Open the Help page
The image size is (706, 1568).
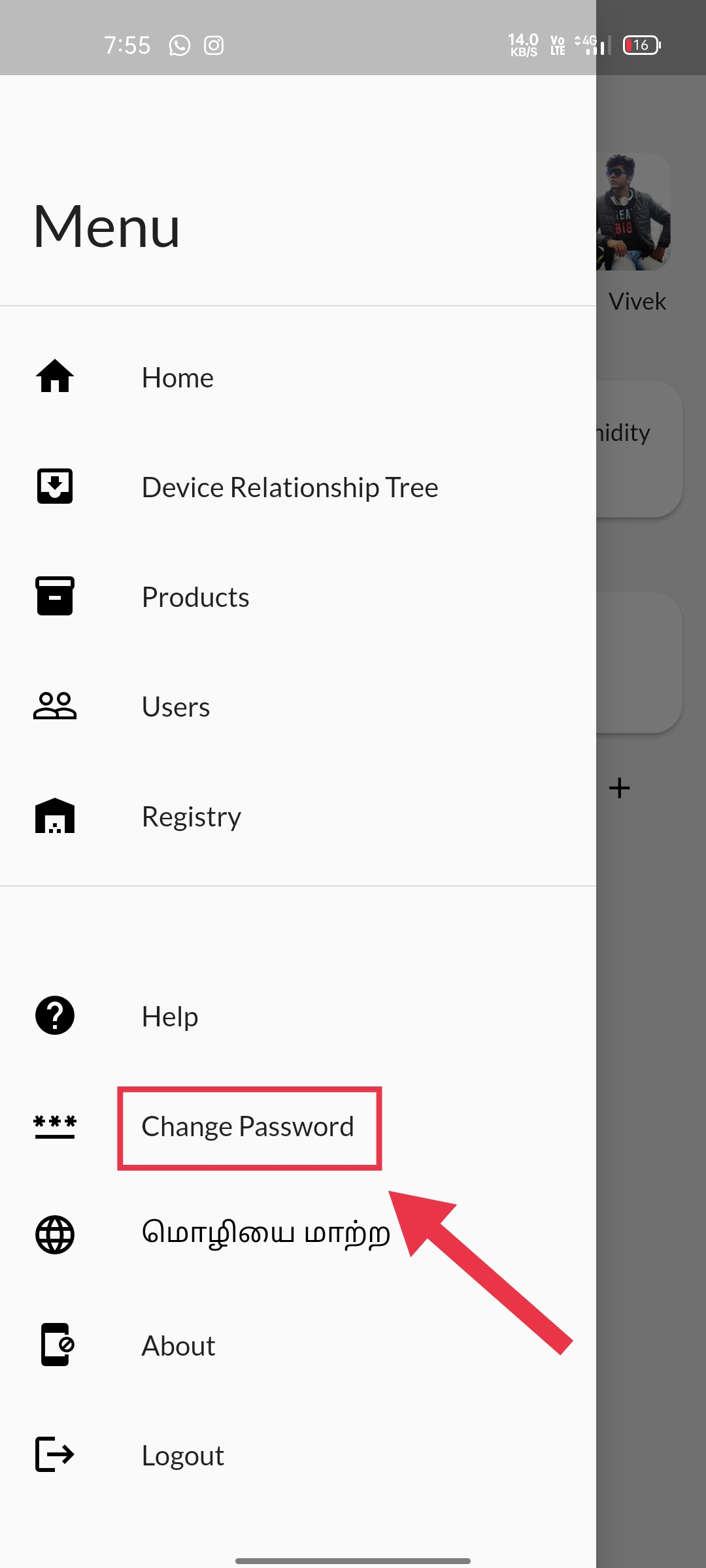[170, 1017]
